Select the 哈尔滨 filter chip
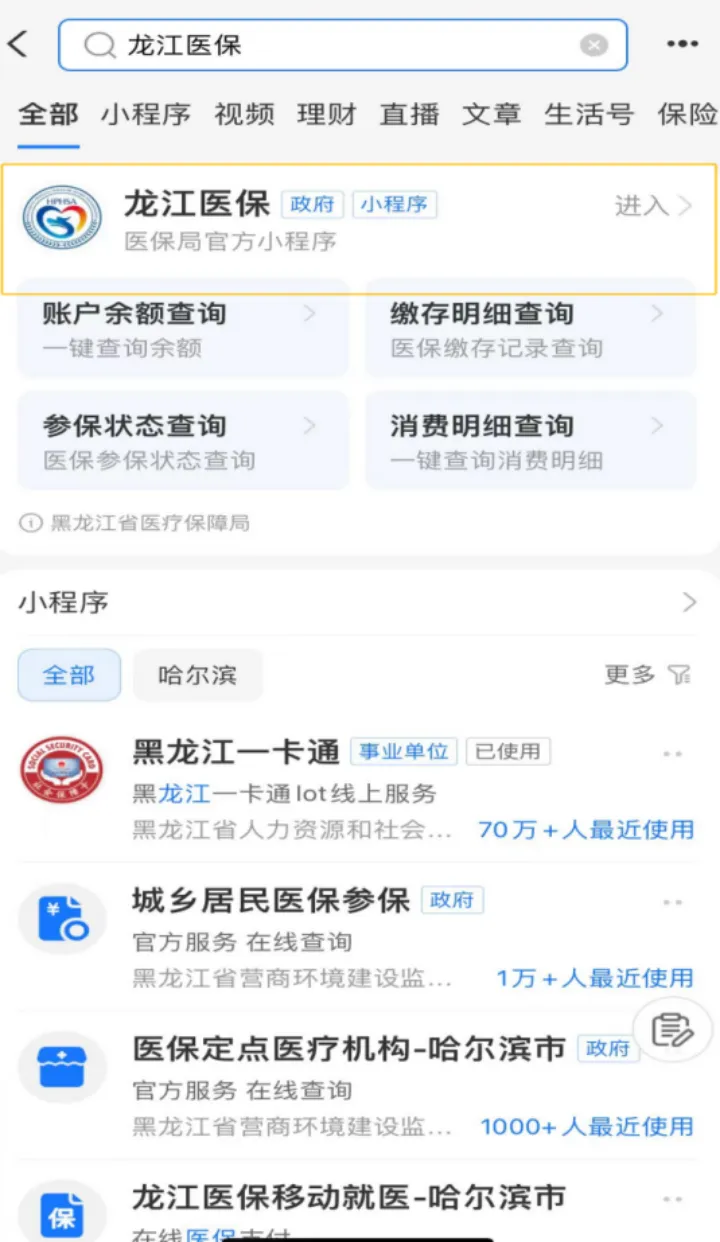Viewport: 720px width, 1242px height. point(197,675)
